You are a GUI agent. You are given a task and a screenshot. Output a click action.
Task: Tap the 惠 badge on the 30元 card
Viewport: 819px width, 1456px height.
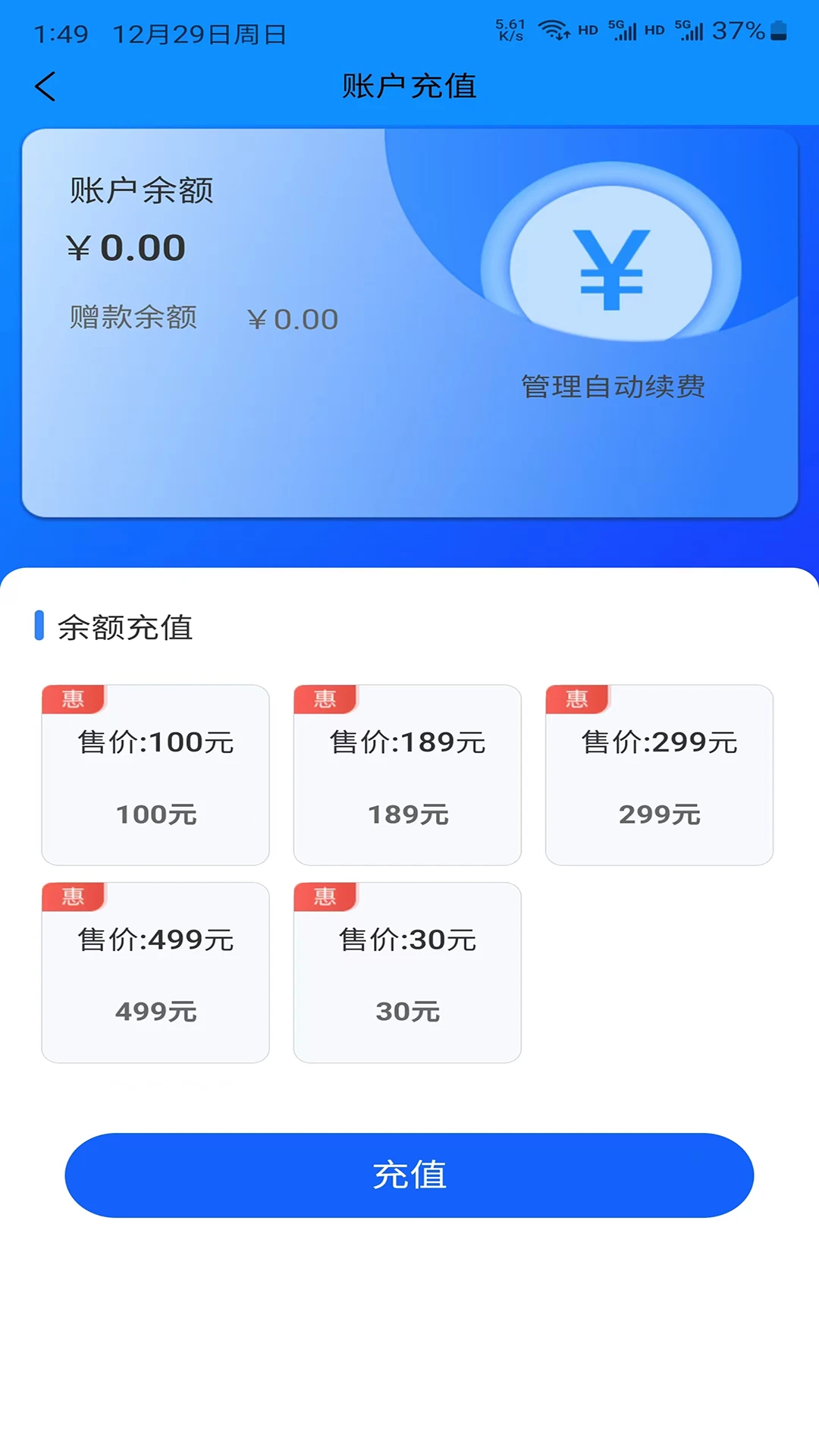[x=324, y=896]
